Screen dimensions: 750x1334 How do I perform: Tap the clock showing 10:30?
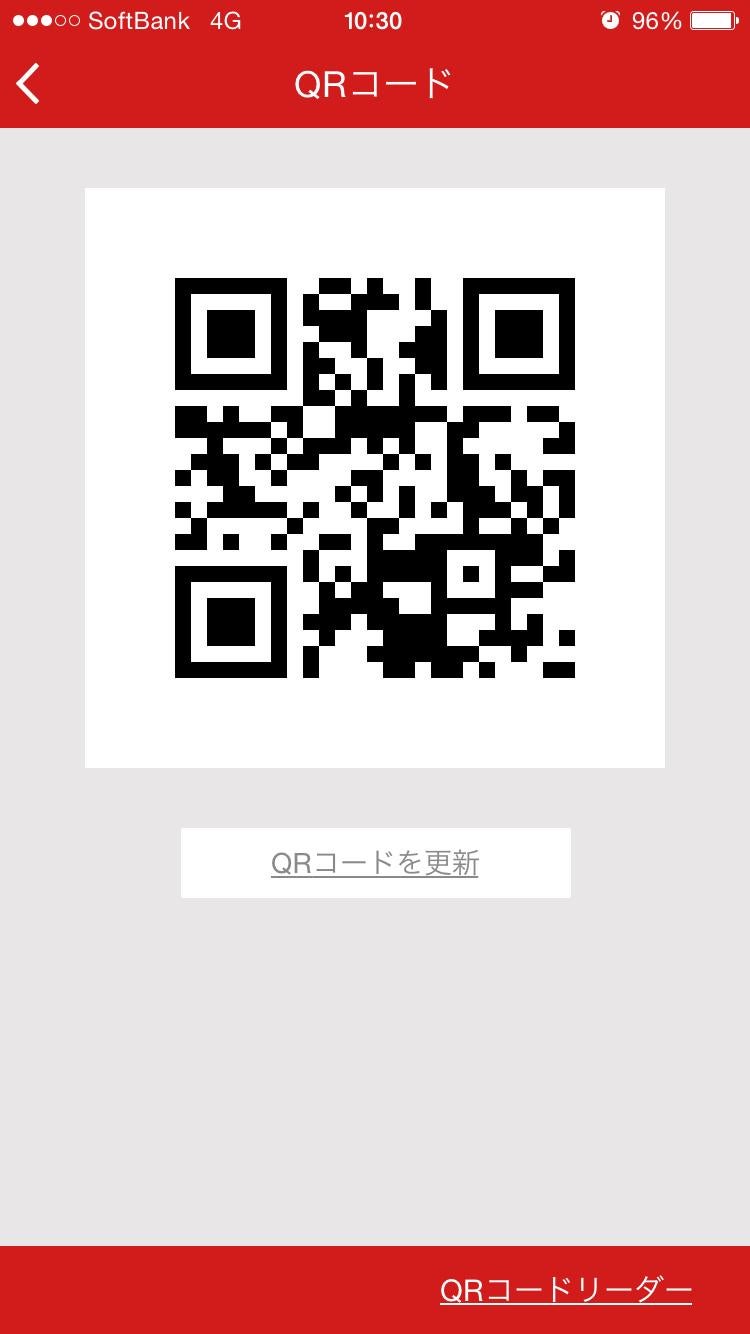point(374,18)
